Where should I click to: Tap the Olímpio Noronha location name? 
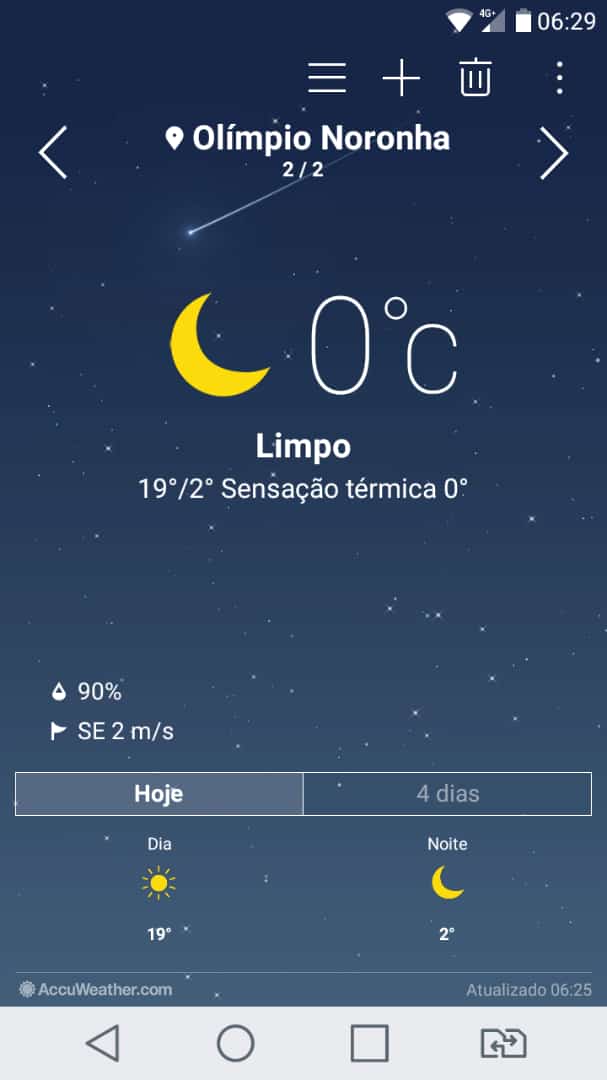tap(308, 138)
